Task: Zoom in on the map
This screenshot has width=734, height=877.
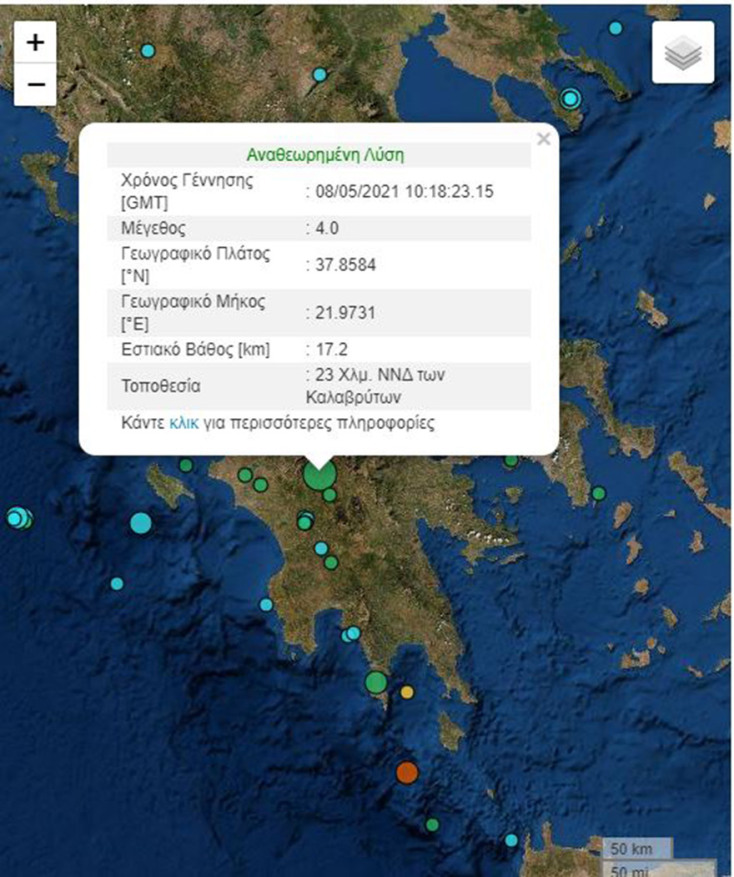Action: coord(36,43)
